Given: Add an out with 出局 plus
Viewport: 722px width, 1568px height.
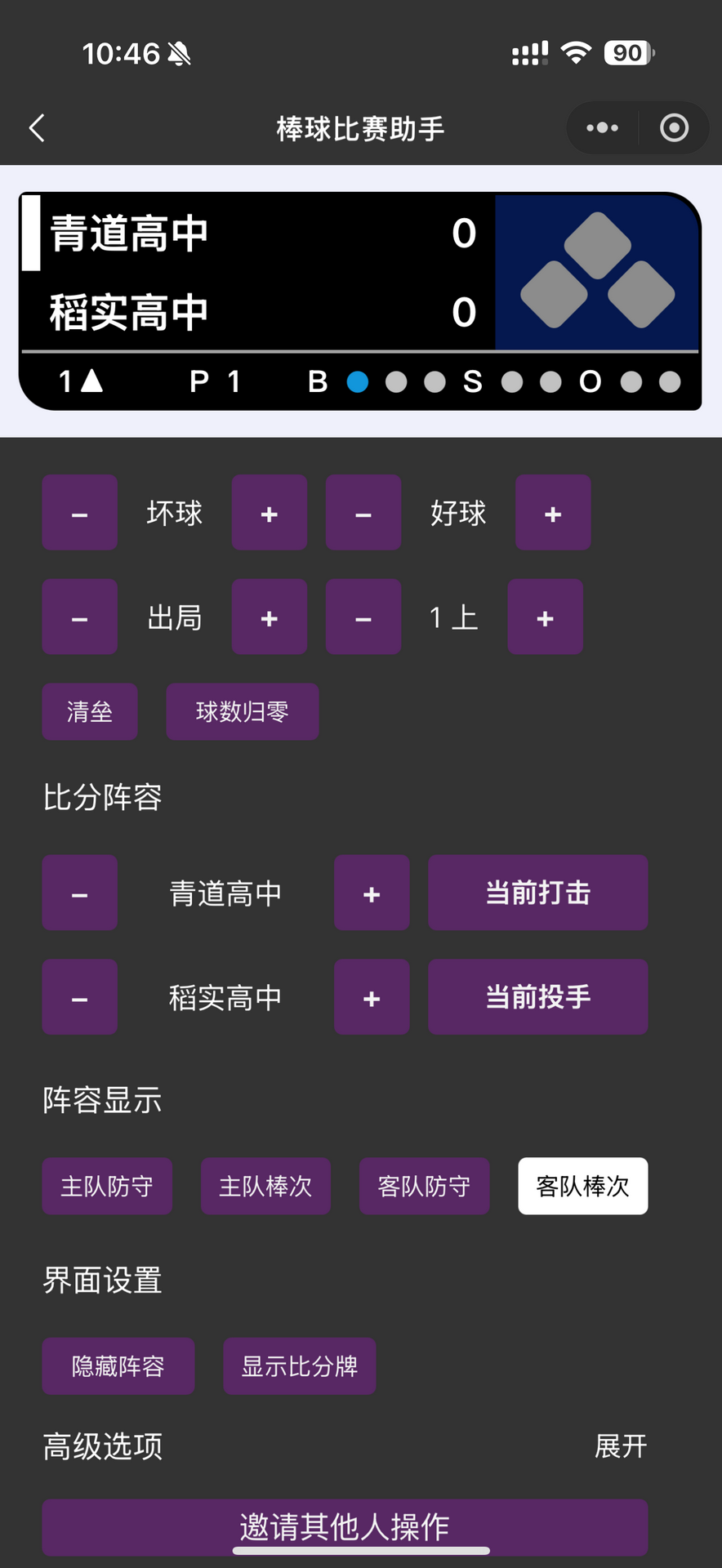Looking at the screenshot, I should tap(269, 617).
